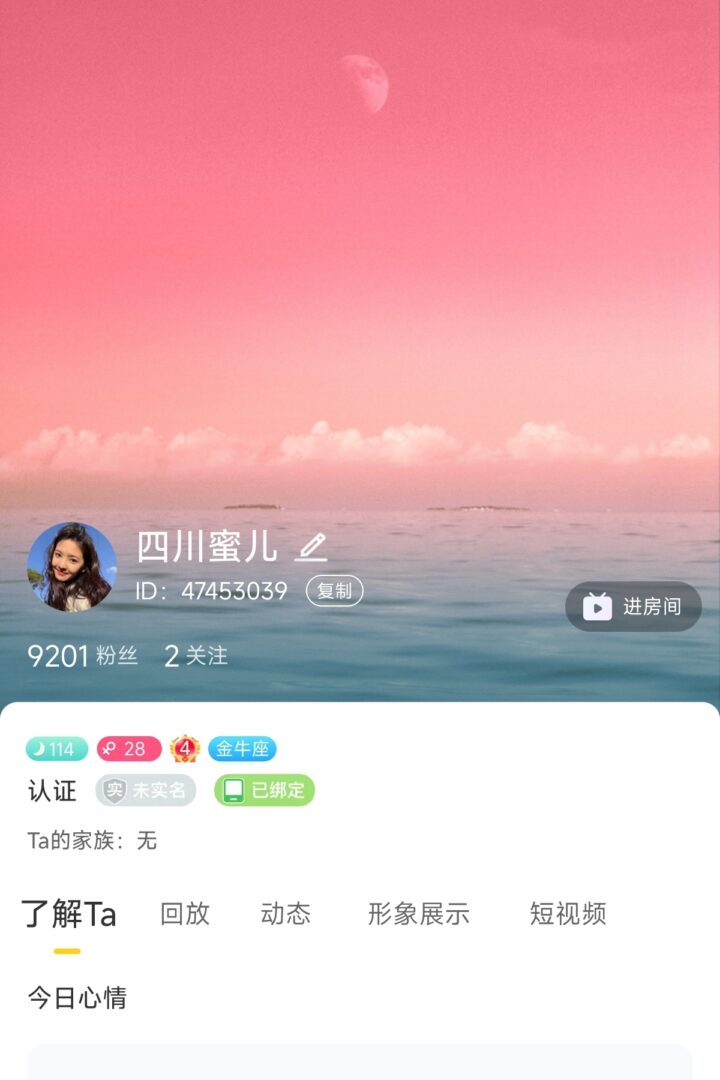The width and height of the screenshot is (720, 1080).
Task: Tap the pencil icon to edit nickname
Action: pos(311,547)
